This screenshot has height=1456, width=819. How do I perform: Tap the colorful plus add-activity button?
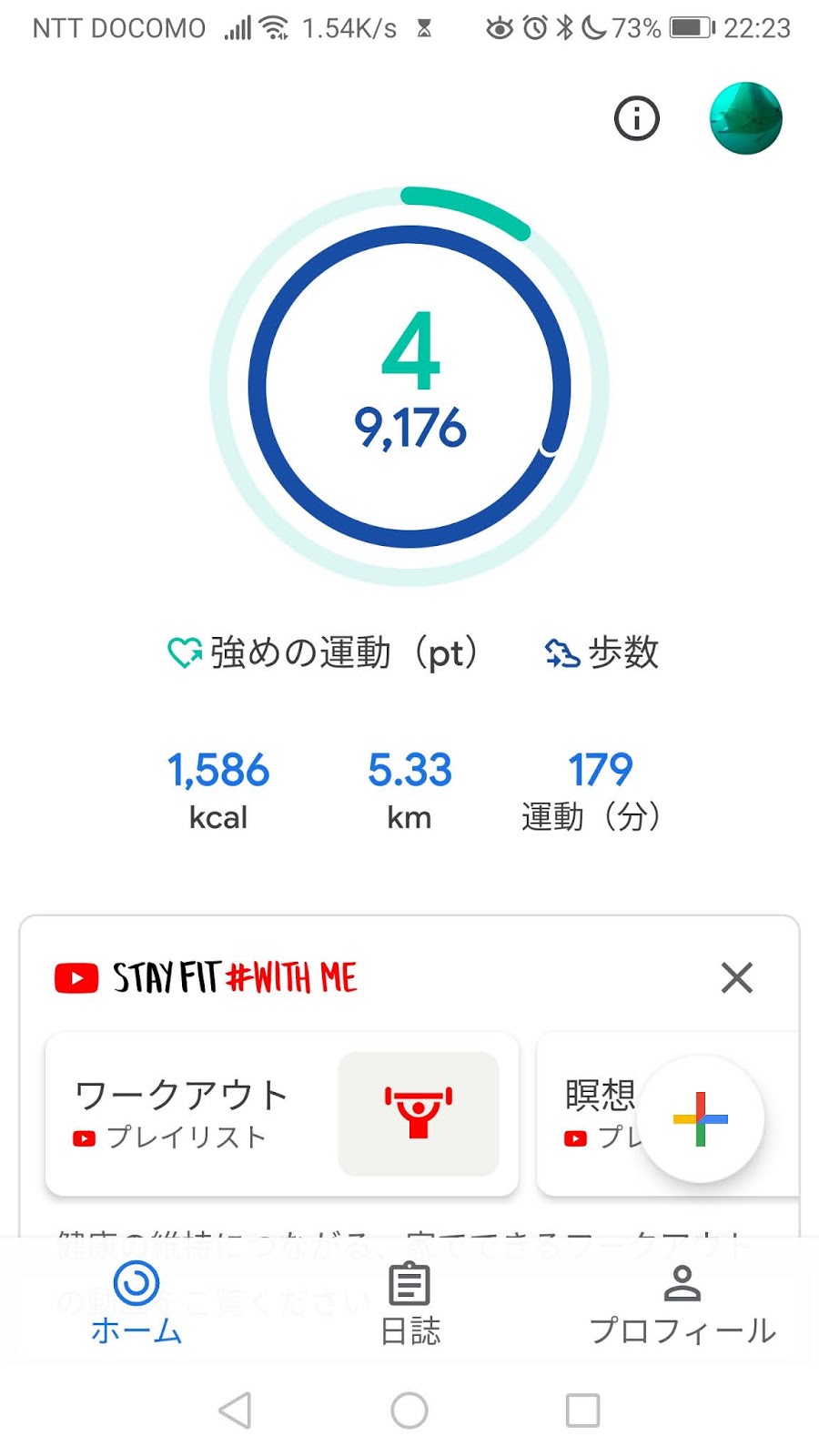(x=700, y=1118)
